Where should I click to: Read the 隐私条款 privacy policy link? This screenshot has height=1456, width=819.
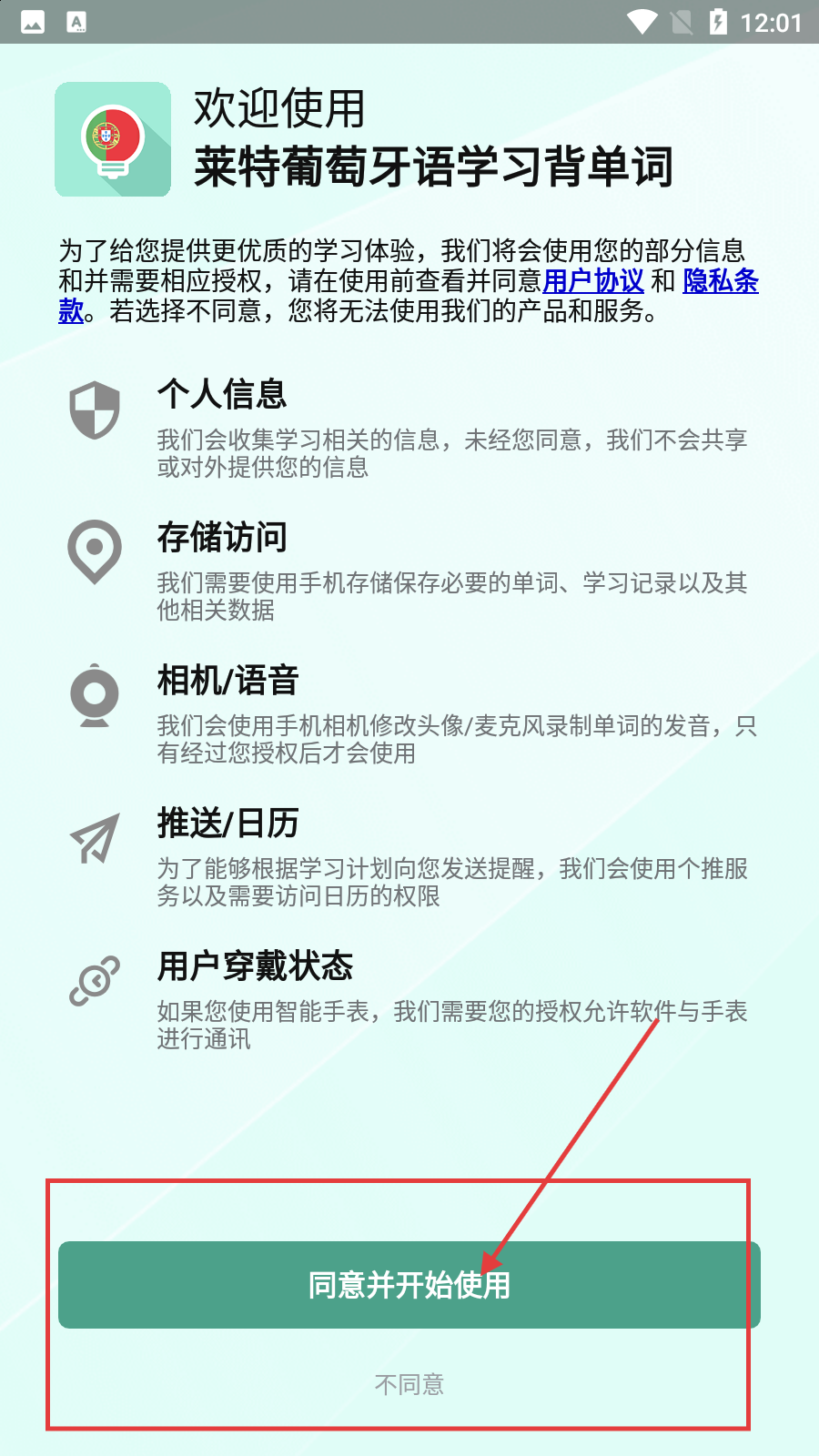[720, 280]
